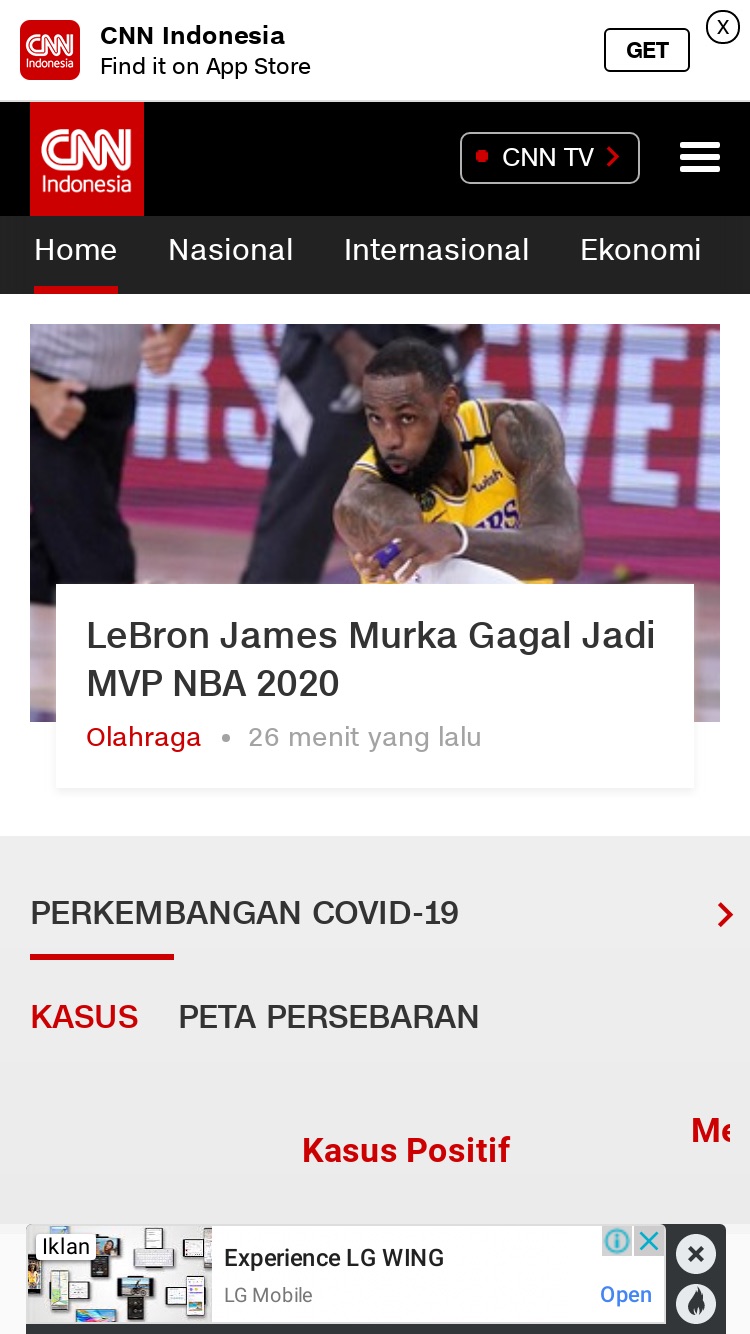Switch to the Internasional tab
Screen dimensions: 750x1334
pyautogui.click(x=437, y=250)
